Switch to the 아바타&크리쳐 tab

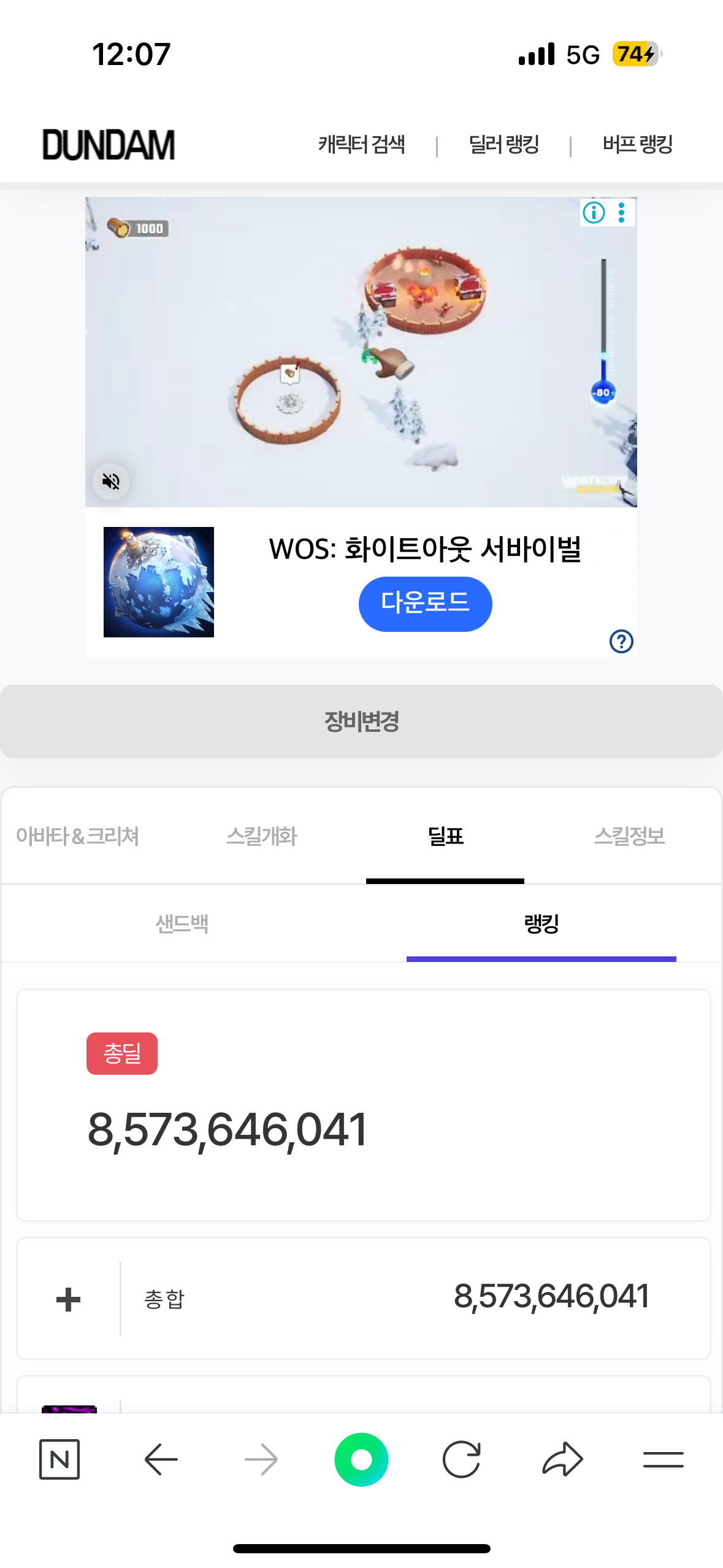[77, 836]
